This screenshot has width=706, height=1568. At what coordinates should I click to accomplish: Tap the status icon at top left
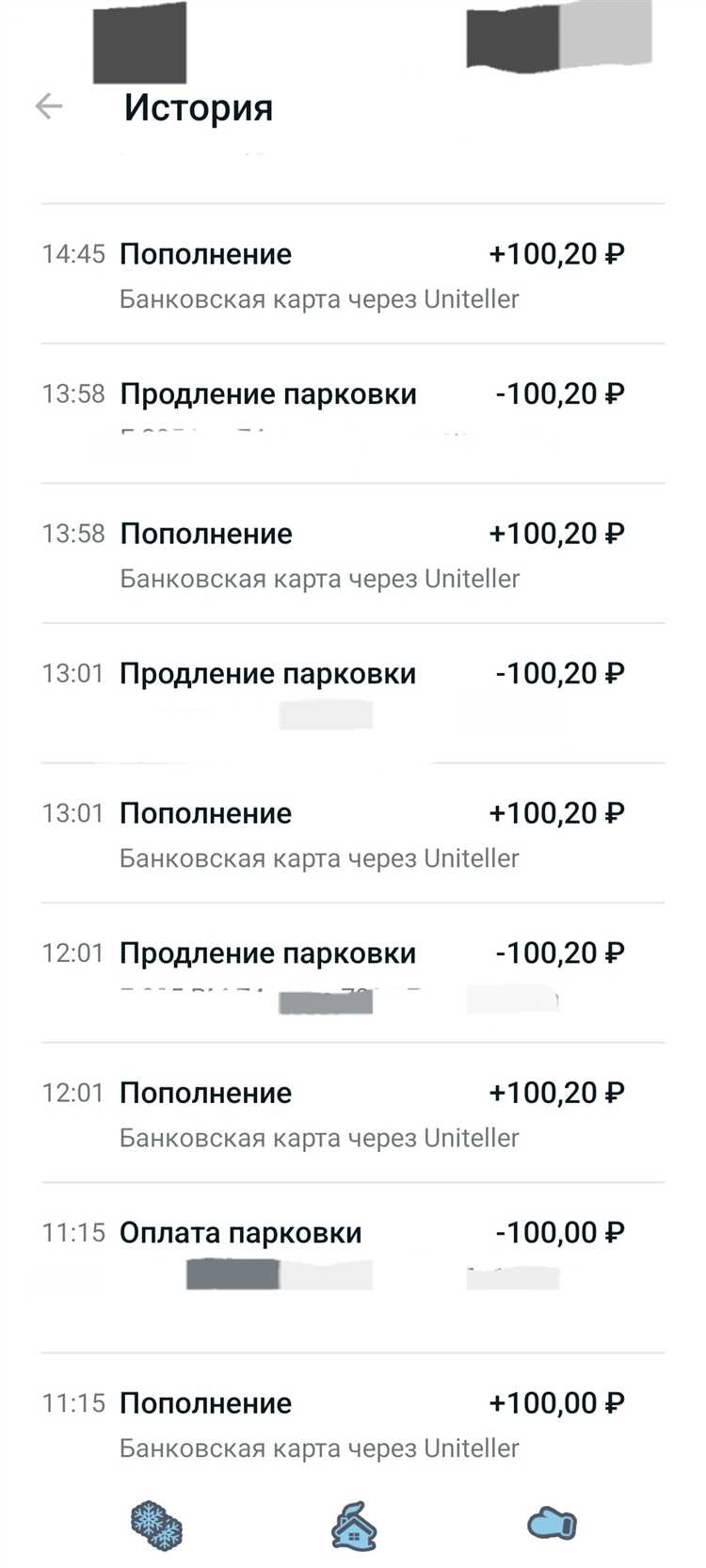click(x=139, y=40)
